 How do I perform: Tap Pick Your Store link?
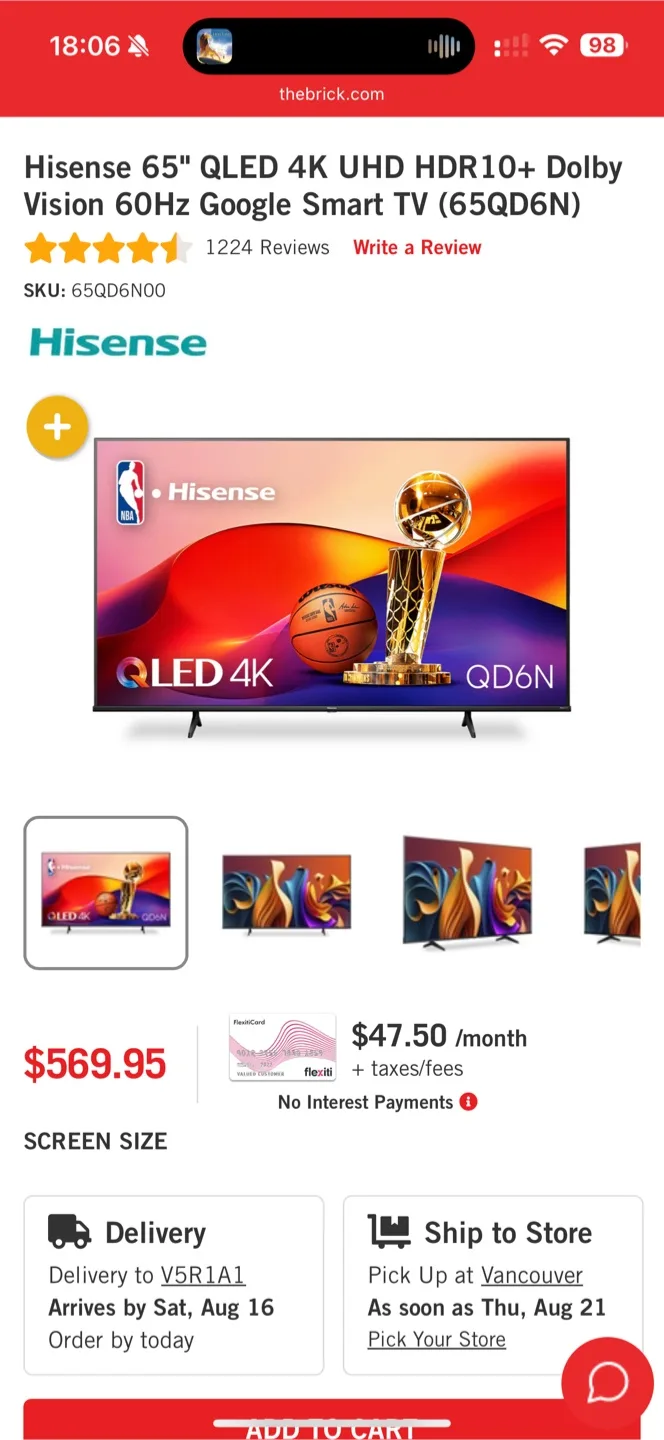[437, 1339]
